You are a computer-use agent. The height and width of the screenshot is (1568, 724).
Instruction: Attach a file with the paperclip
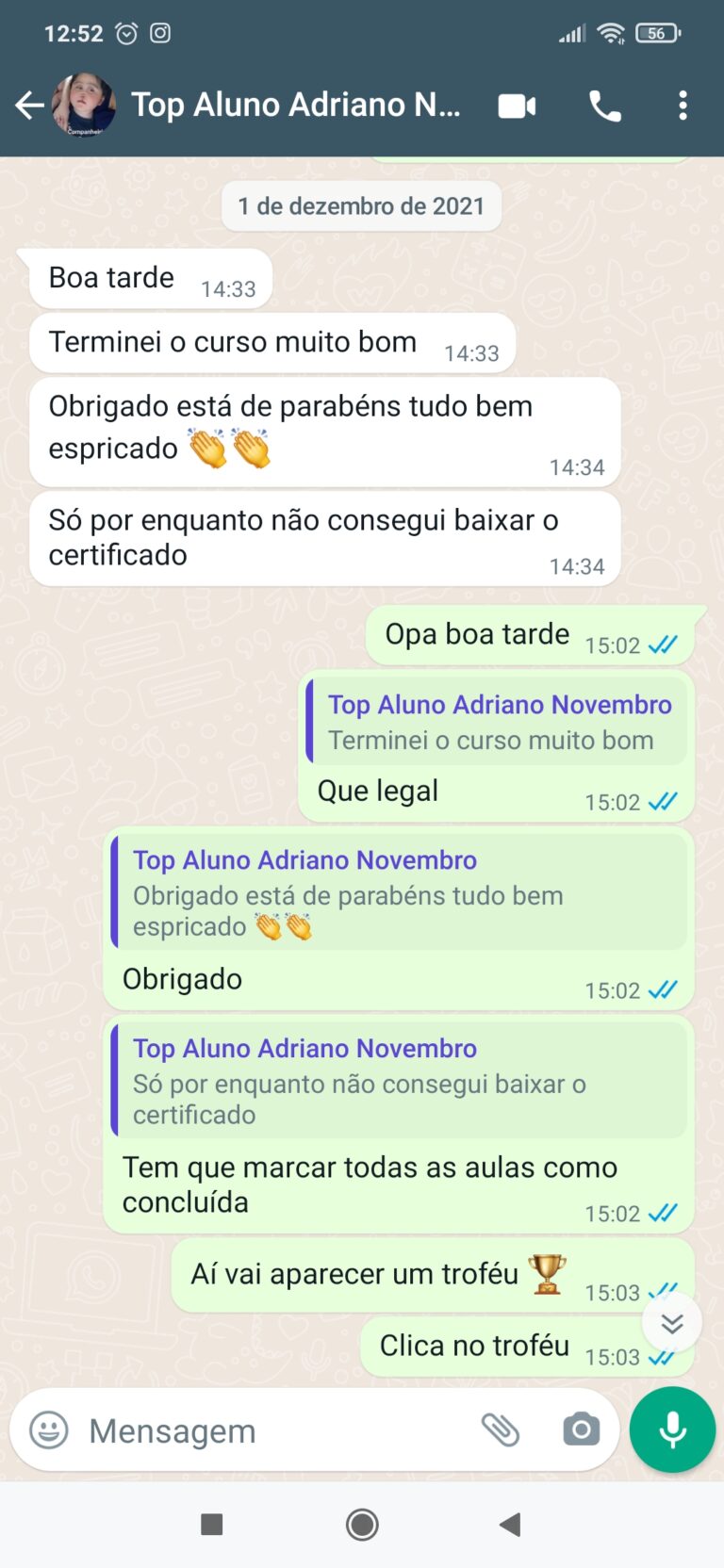click(500, 1429)
